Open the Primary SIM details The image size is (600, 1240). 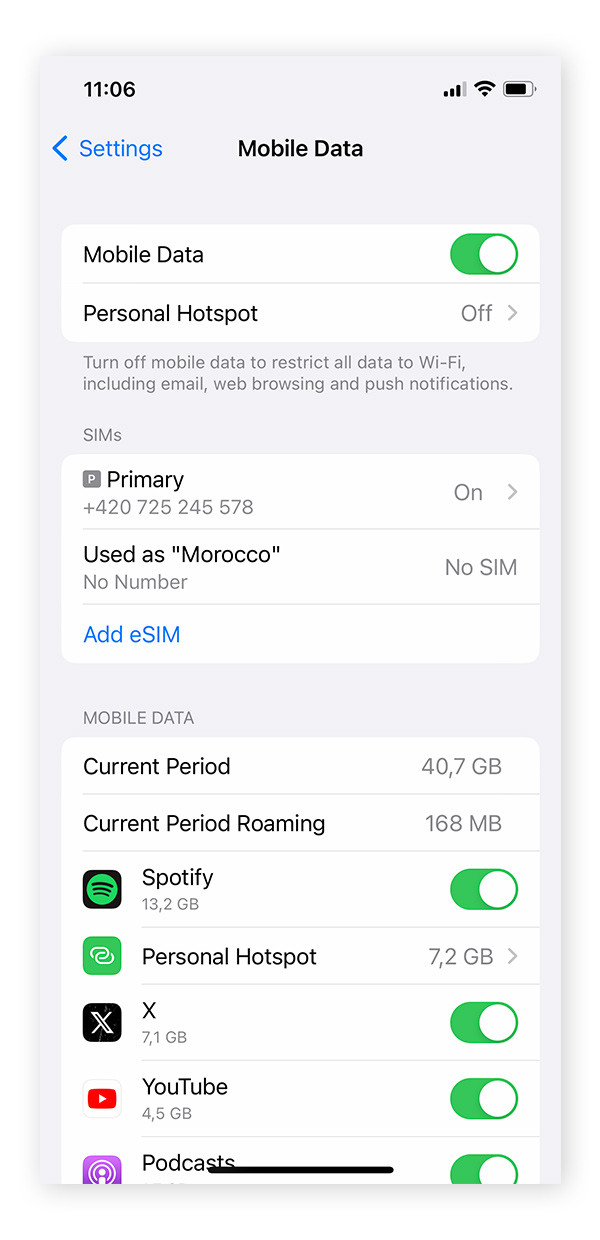click(300, 492)
